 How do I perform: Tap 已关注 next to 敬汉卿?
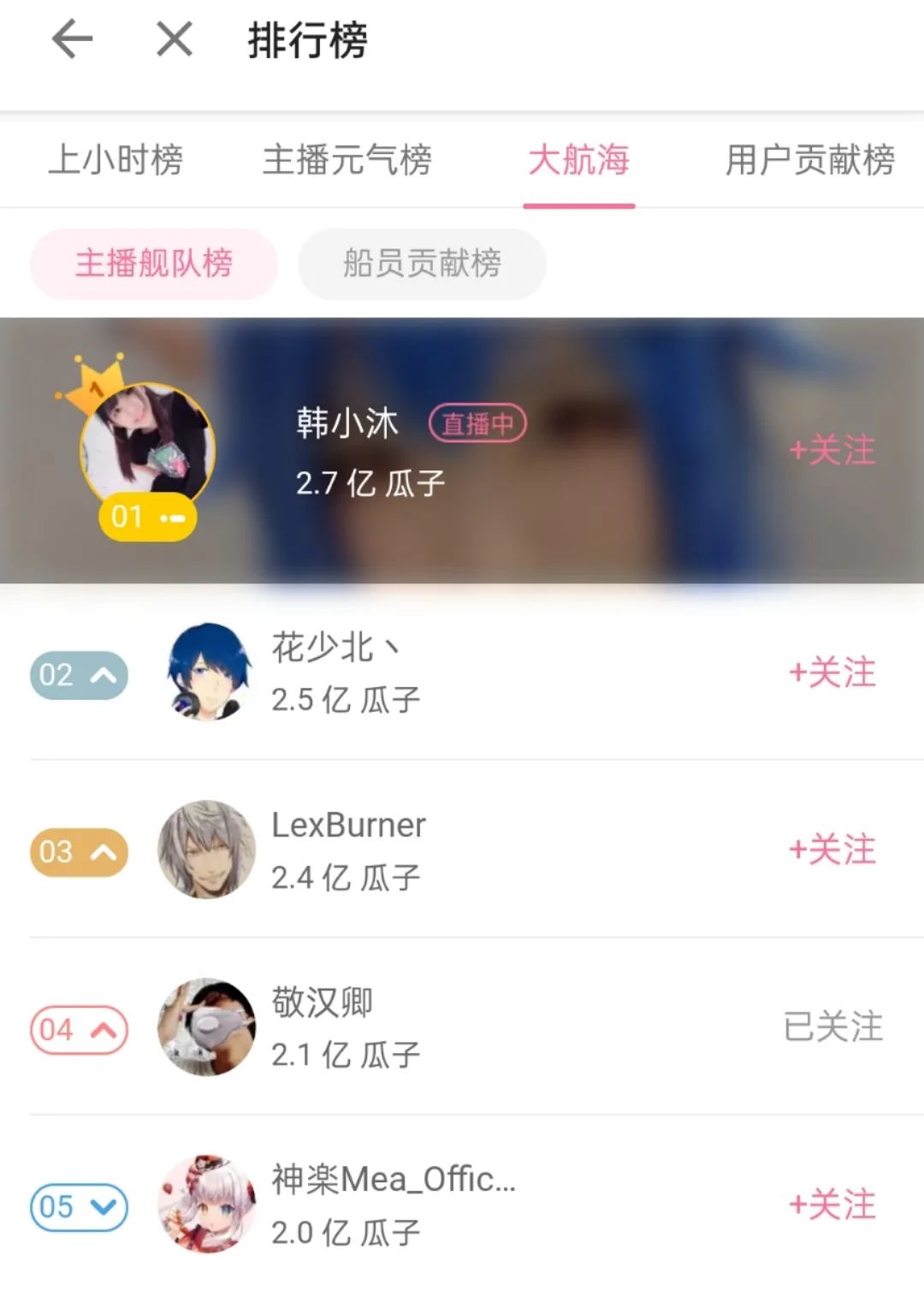pyautogui.click(x=832, y=1027)
